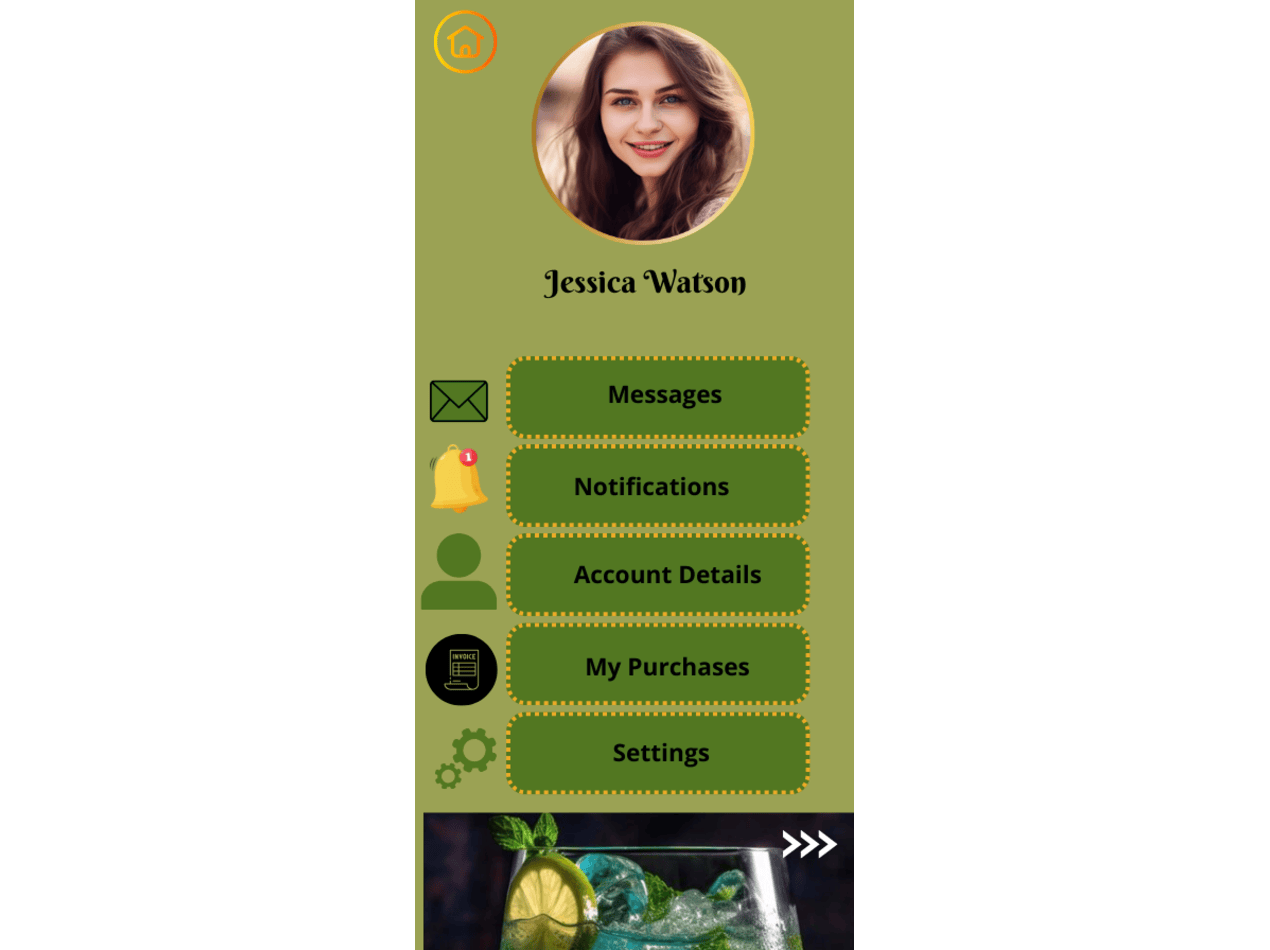This screenshot has width=1270, height=950.
Task: View Account Details
Action: coord(658,575)
